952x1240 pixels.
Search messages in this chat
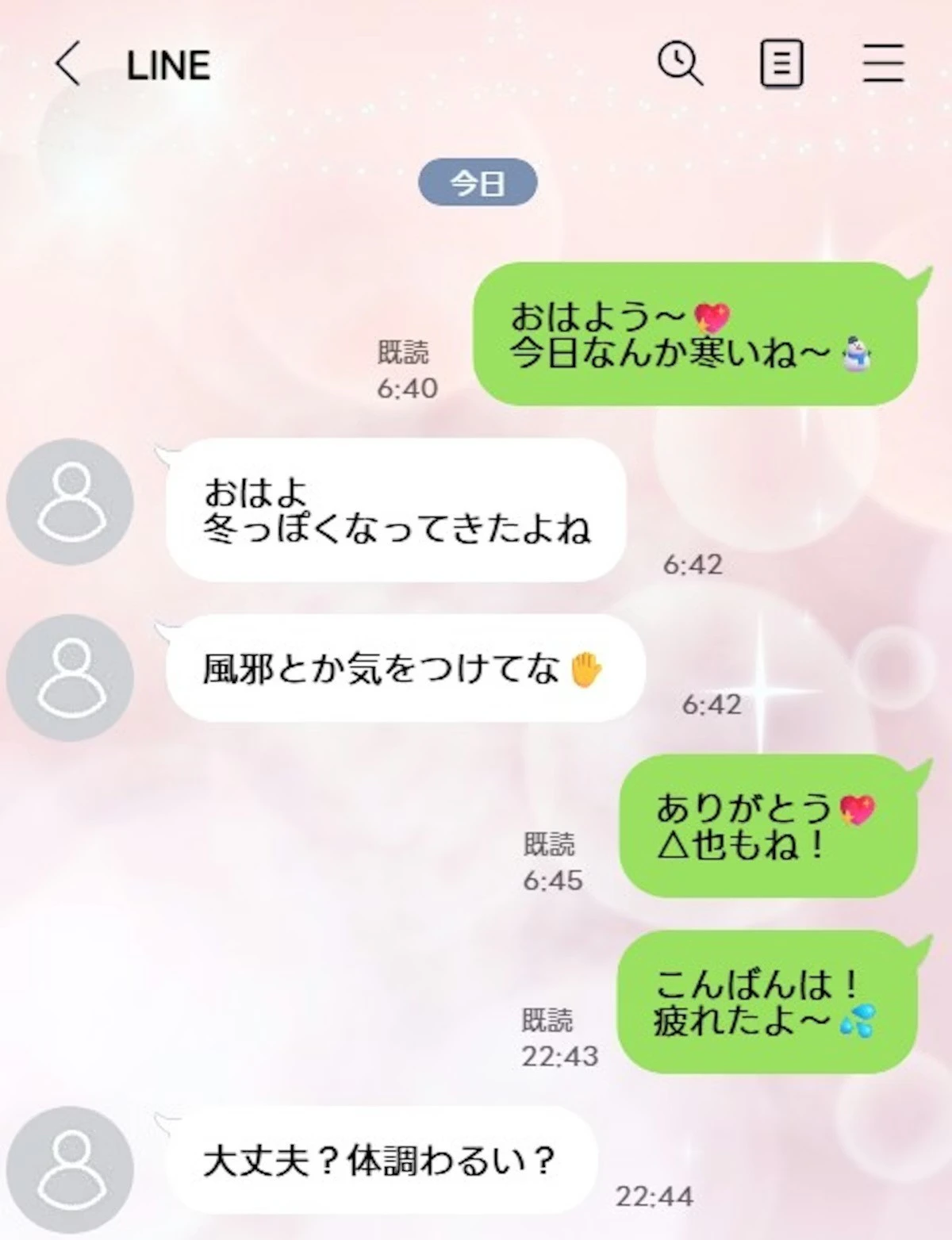tap(680, 63)
